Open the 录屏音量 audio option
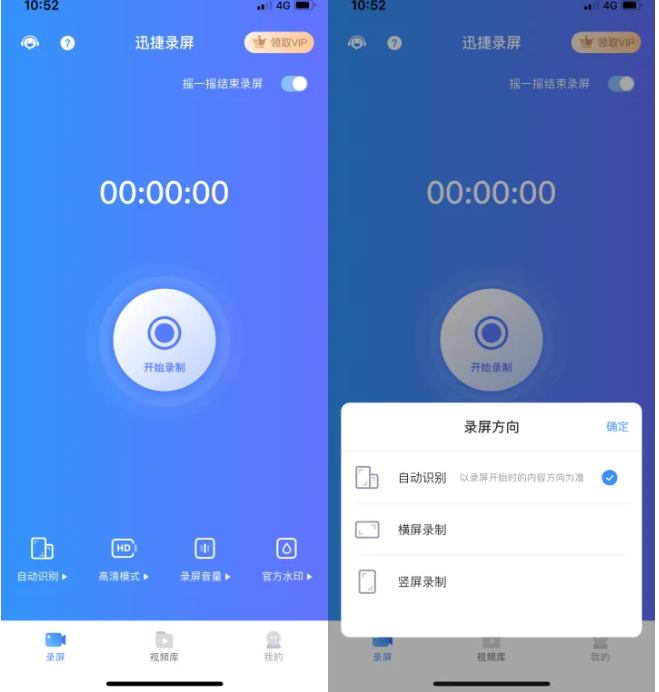Screen dimensions: 659x692 click(x=205, y=560)
